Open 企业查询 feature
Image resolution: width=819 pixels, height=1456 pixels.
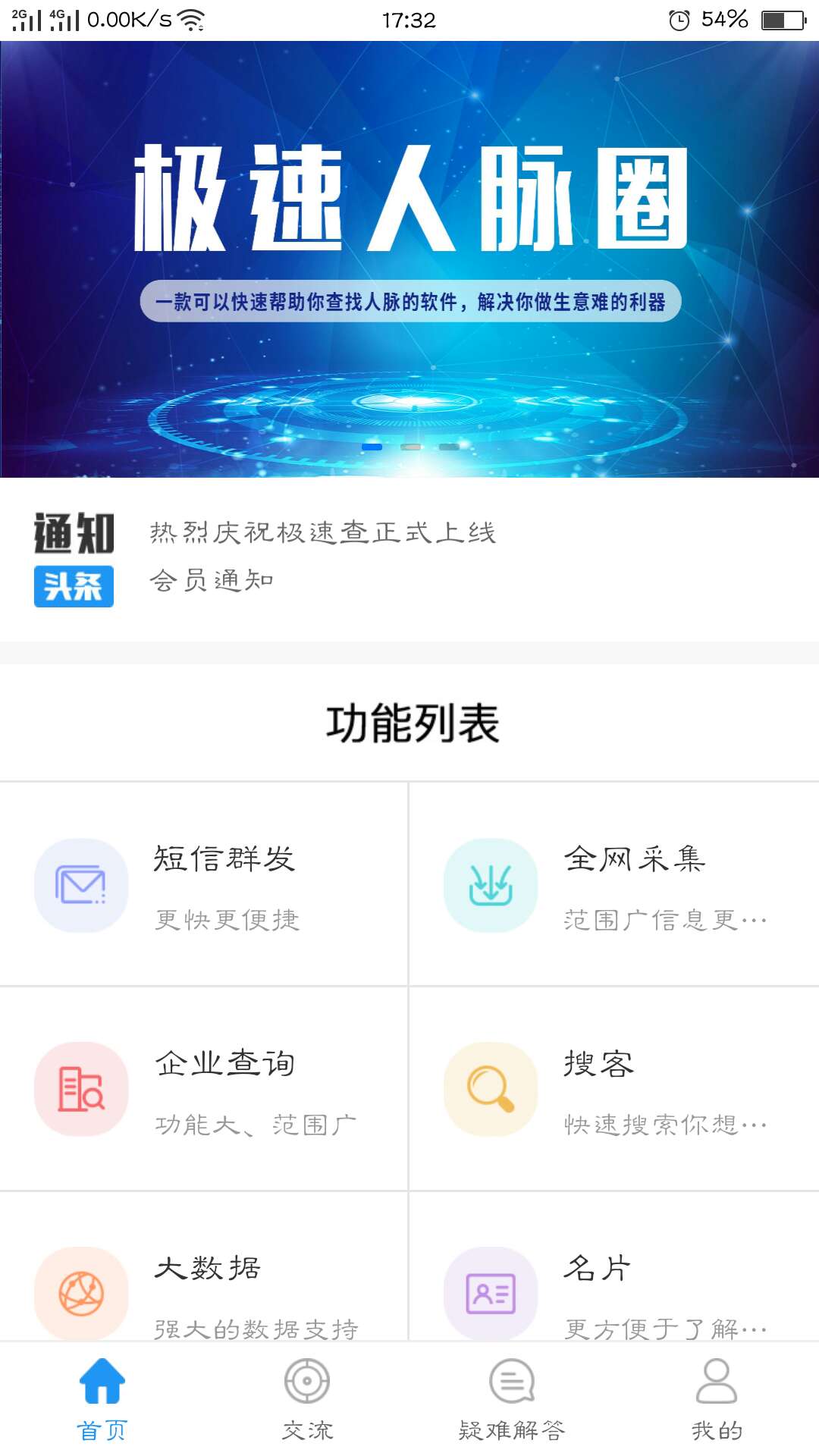pos(204,1089)
